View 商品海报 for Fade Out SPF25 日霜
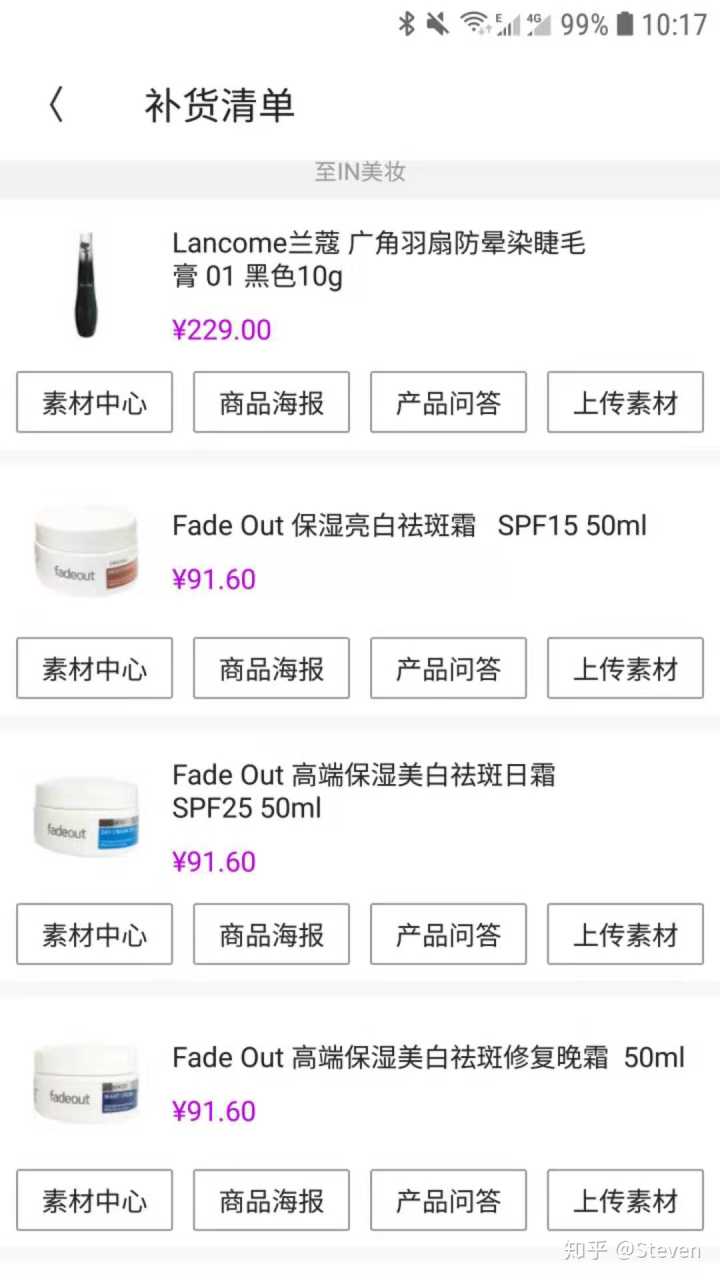Screen dimensions: 720x1280 click(271, 935)
